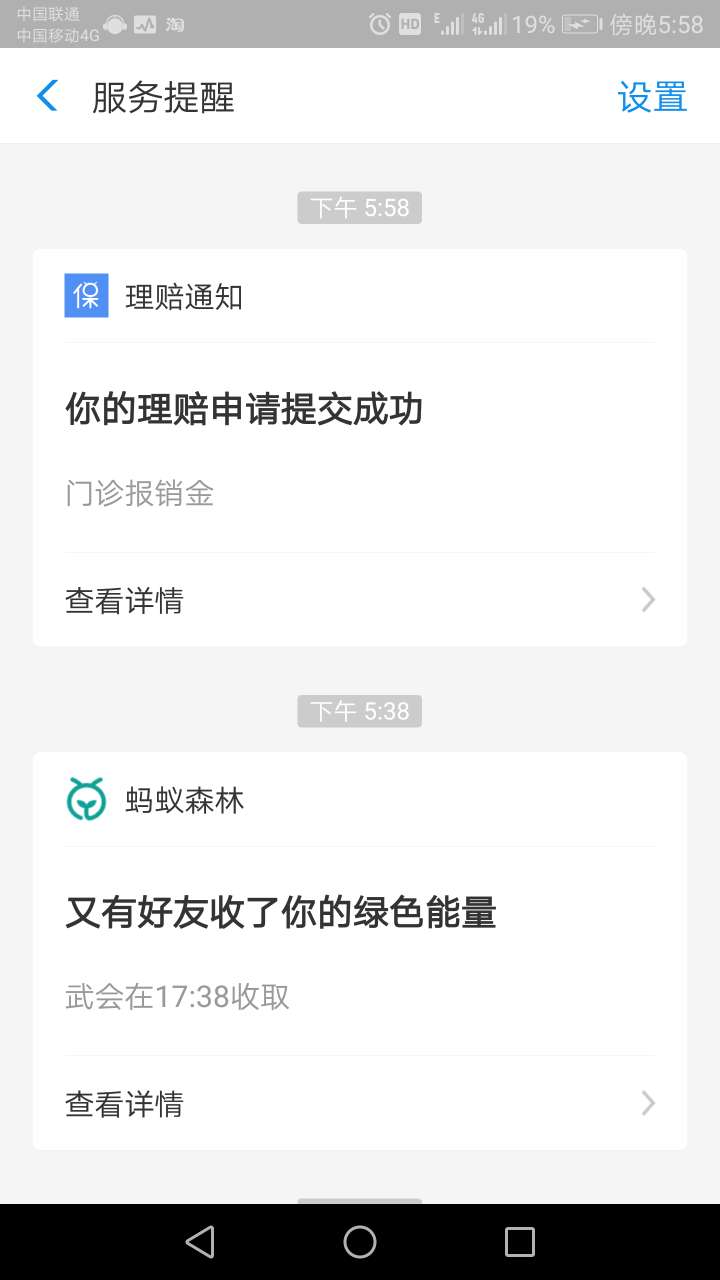Open 设置 at the top right

[652, 95]
